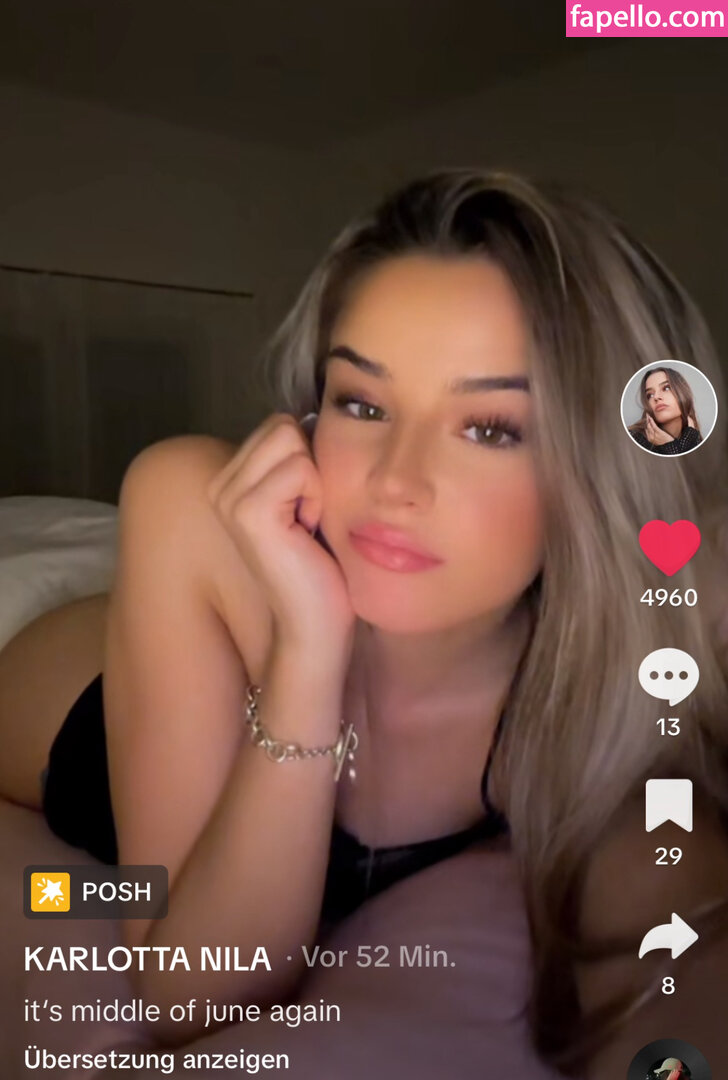
Task: Open the creator's profile picture
Action: (669, 408)
